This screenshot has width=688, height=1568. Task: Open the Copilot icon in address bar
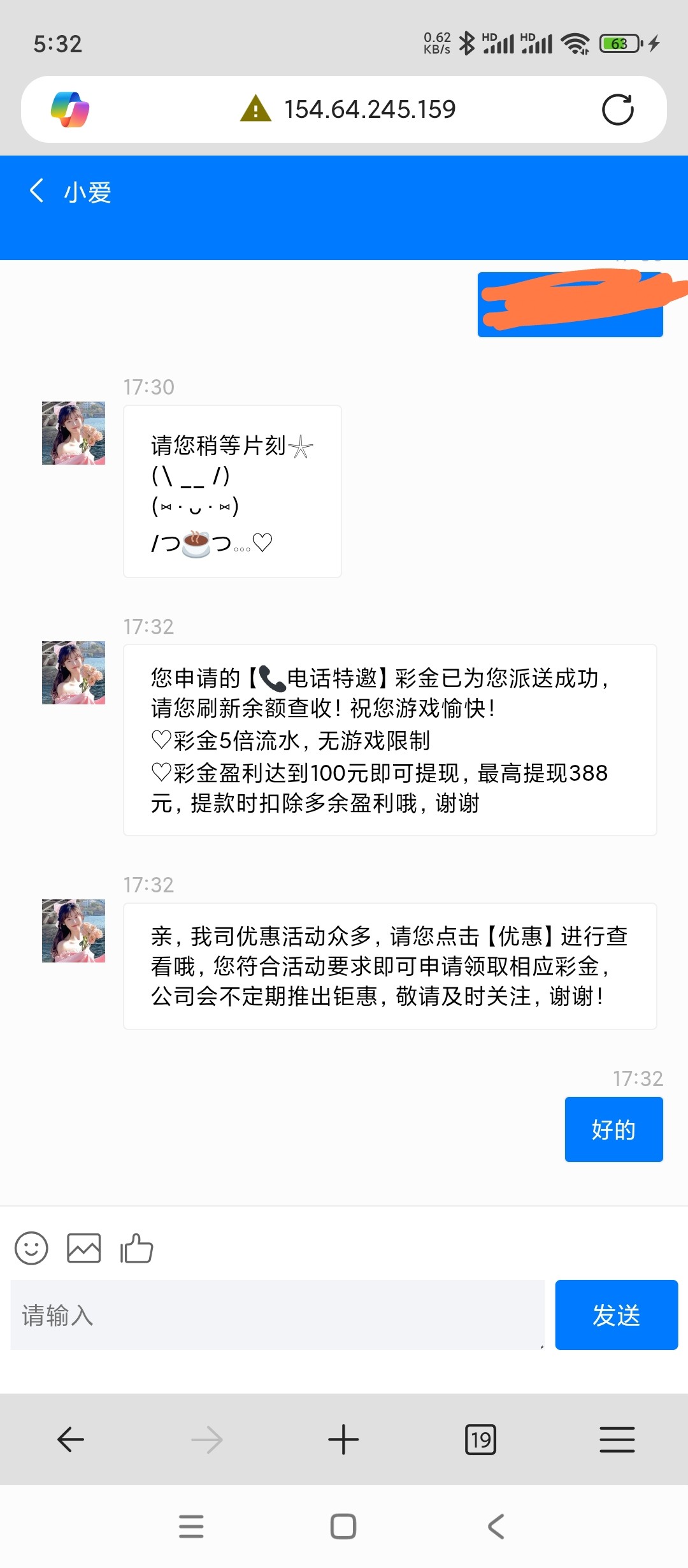(x=70, y=110)
